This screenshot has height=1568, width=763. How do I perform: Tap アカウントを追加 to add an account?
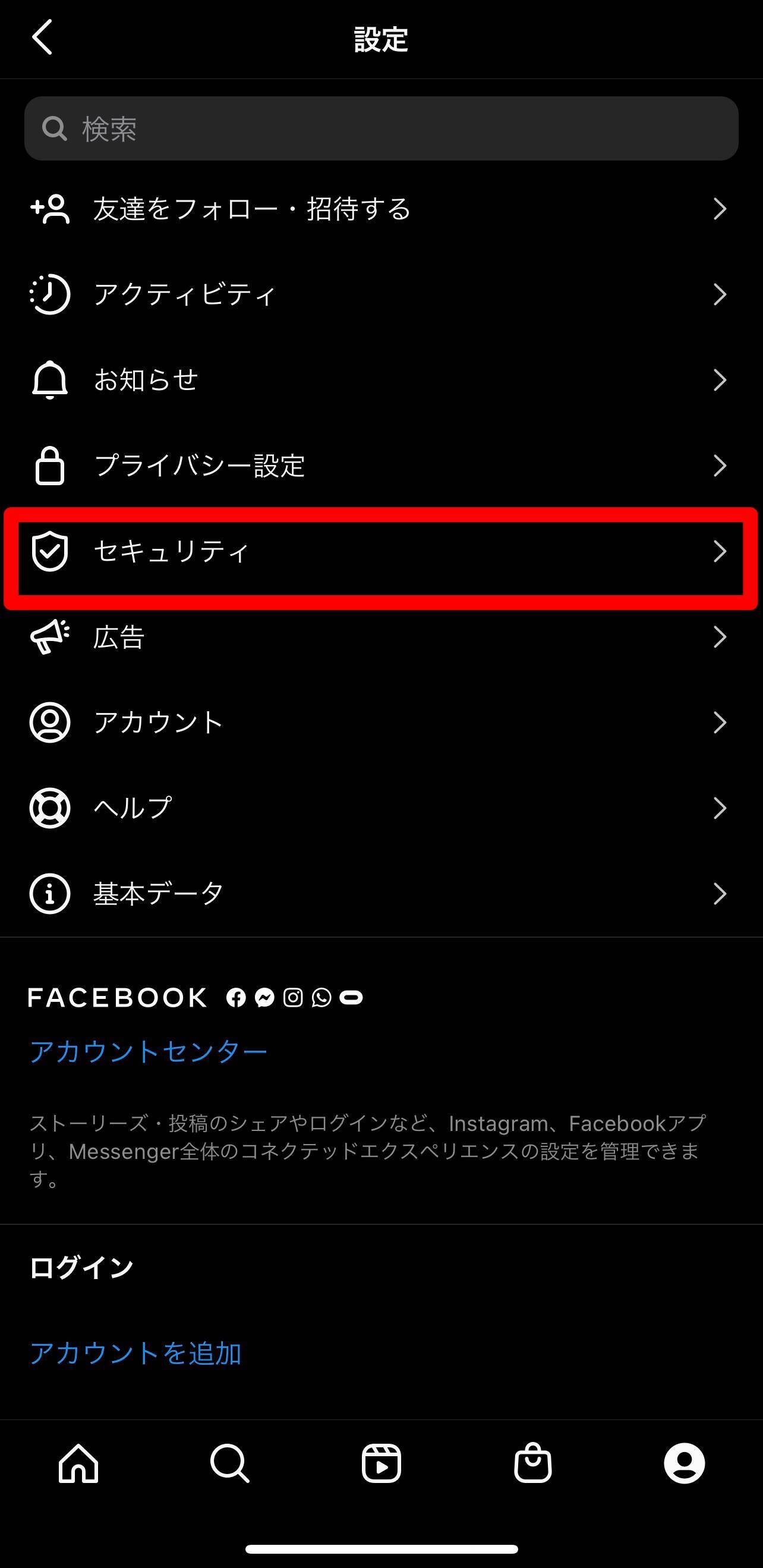coord(135,1353)
